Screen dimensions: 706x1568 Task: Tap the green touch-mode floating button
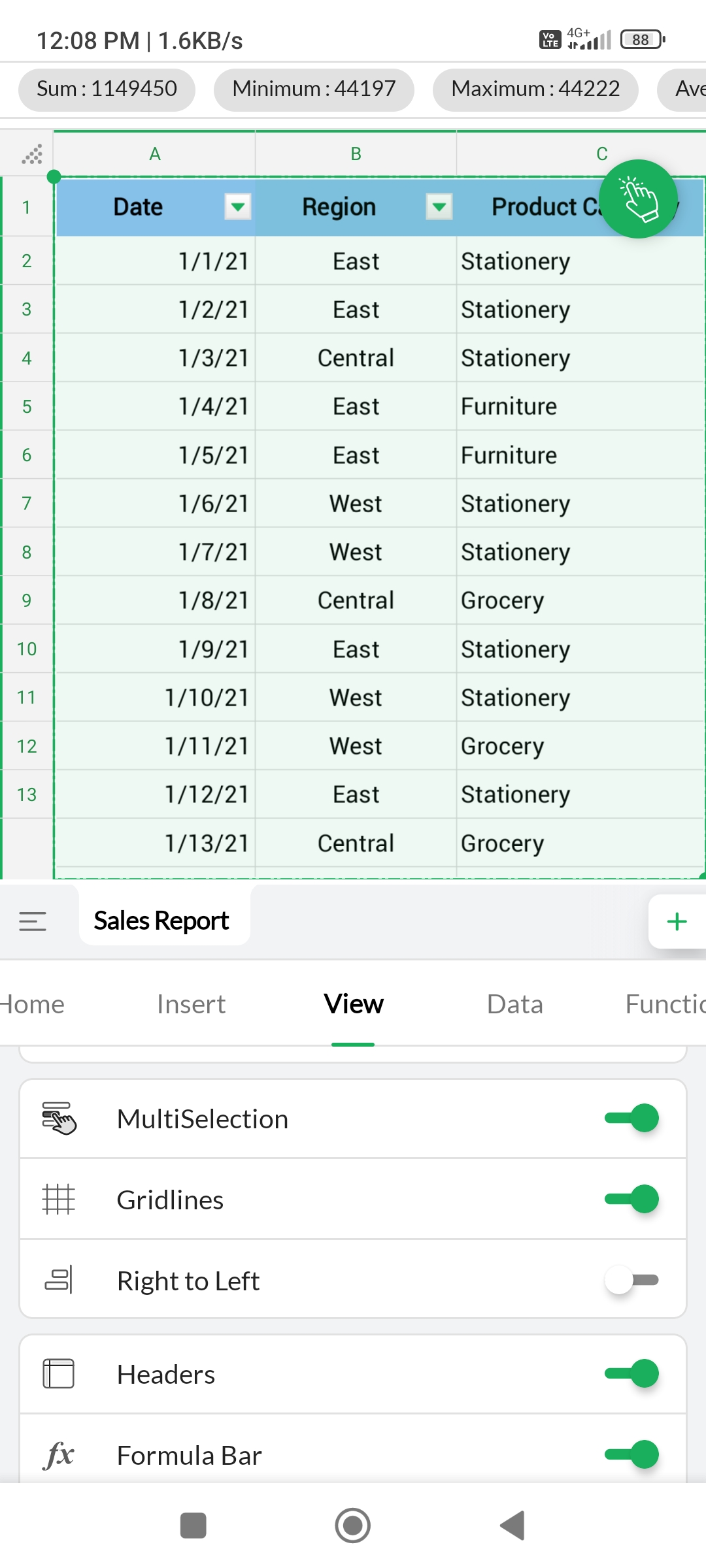[x=638, y=199]
